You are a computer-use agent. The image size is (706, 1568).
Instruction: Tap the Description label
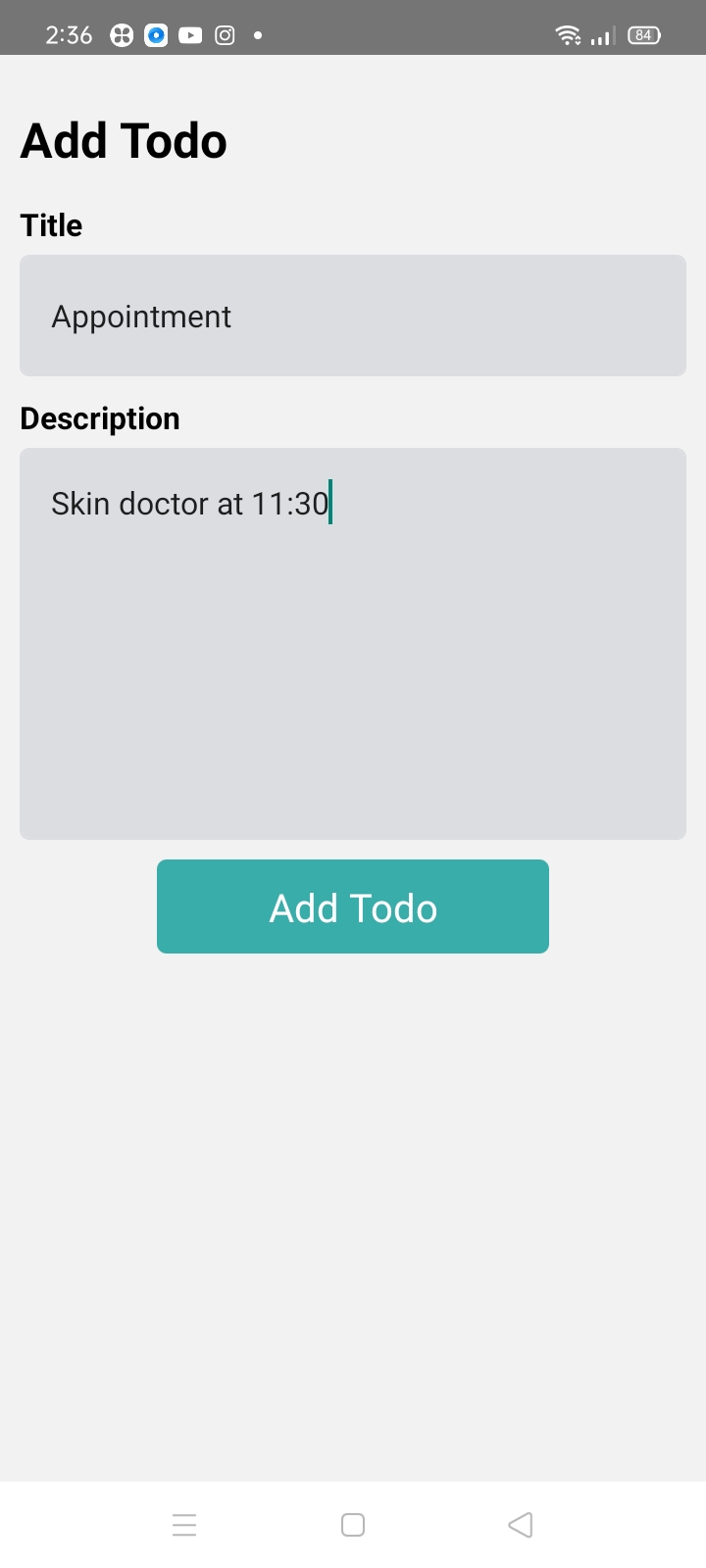[99, 417]
